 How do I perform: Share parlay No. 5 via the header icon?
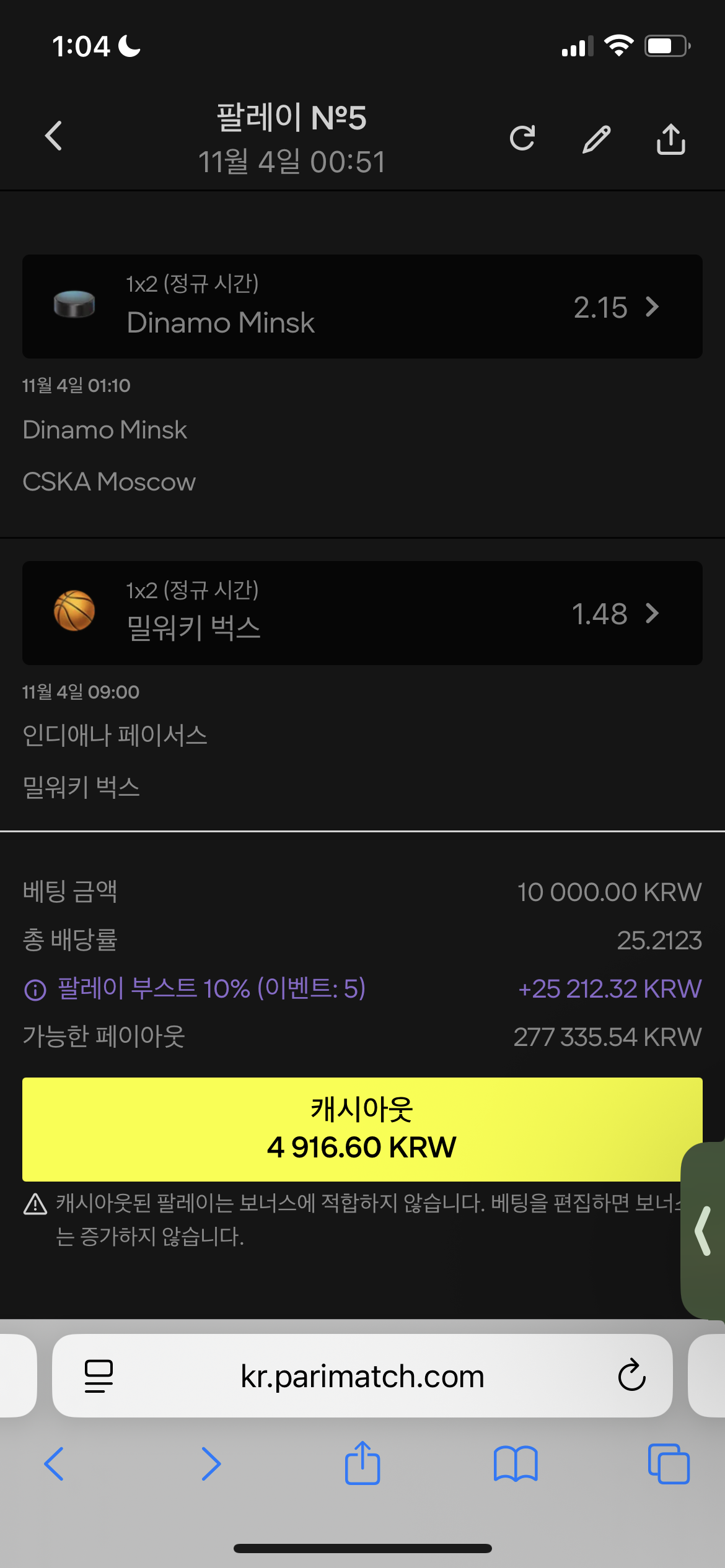(670, 139)
